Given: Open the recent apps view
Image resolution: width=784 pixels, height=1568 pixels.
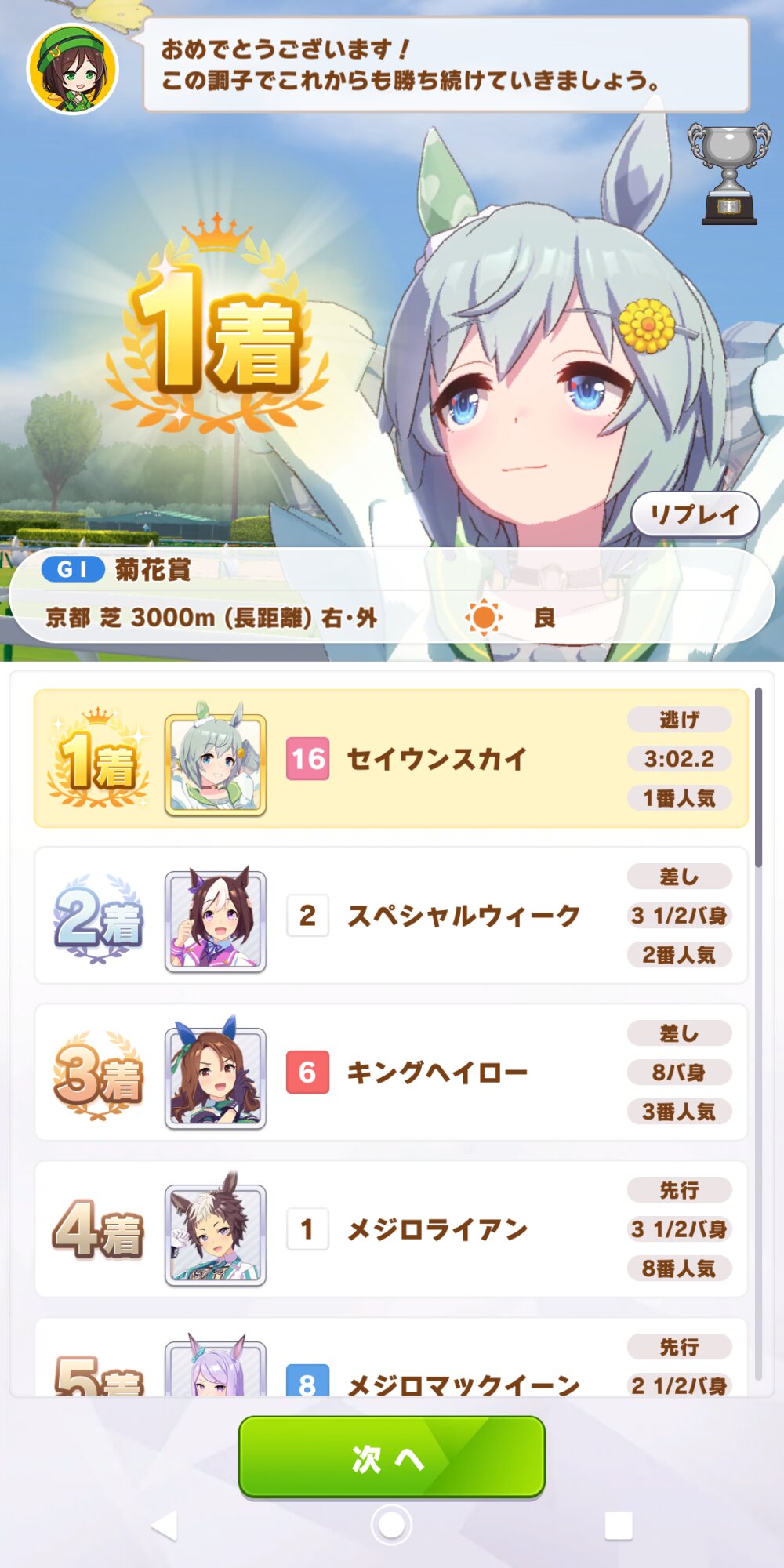Looking at the screenshot, I should tap(619, 1526).
